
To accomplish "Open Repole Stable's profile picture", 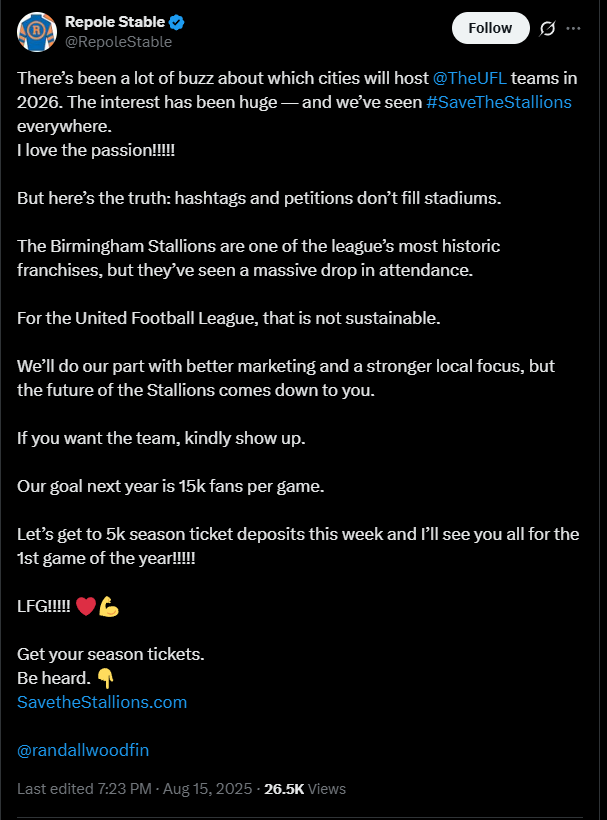I will point(36,32).
